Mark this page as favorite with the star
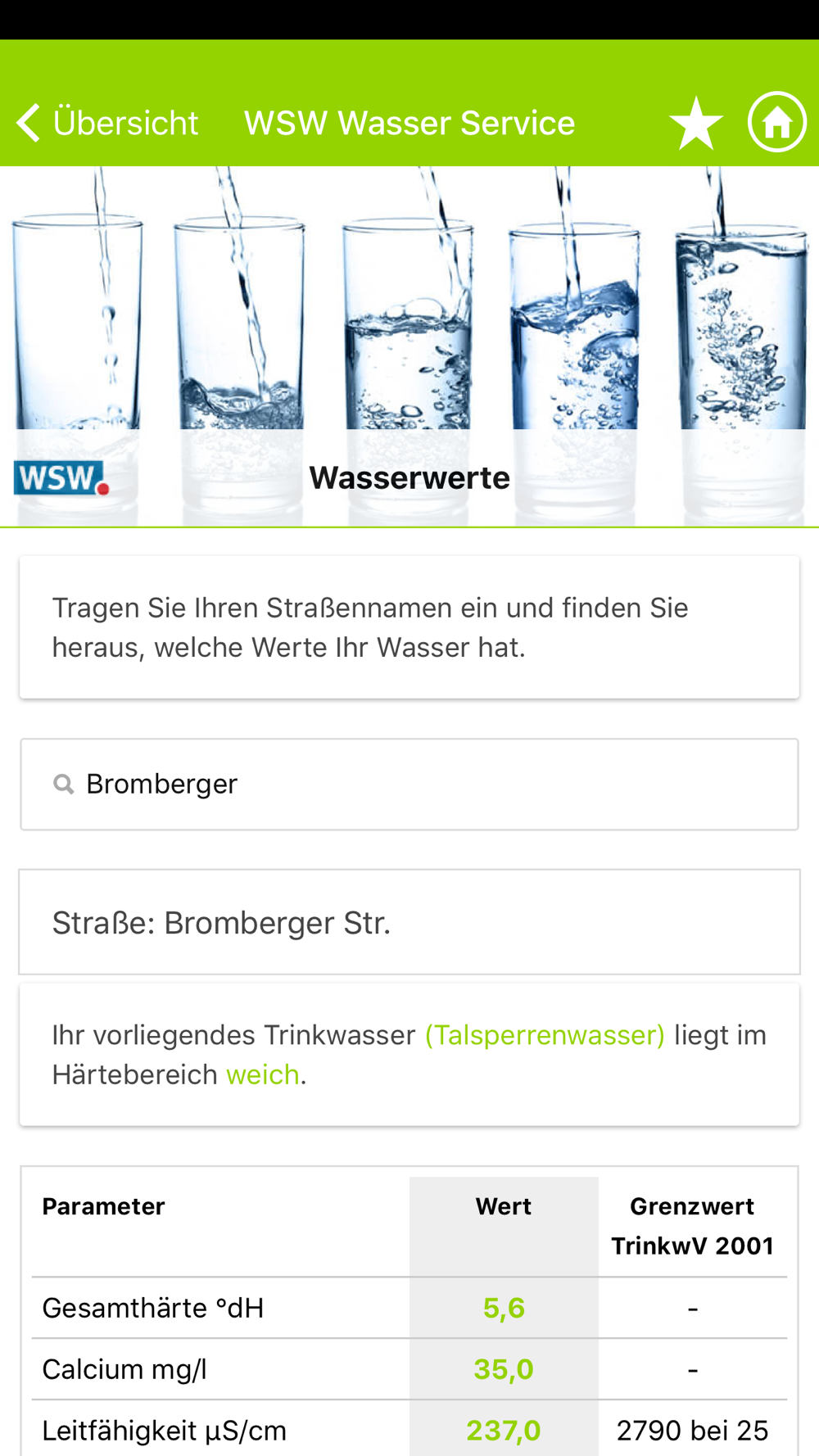 (695, 124)
